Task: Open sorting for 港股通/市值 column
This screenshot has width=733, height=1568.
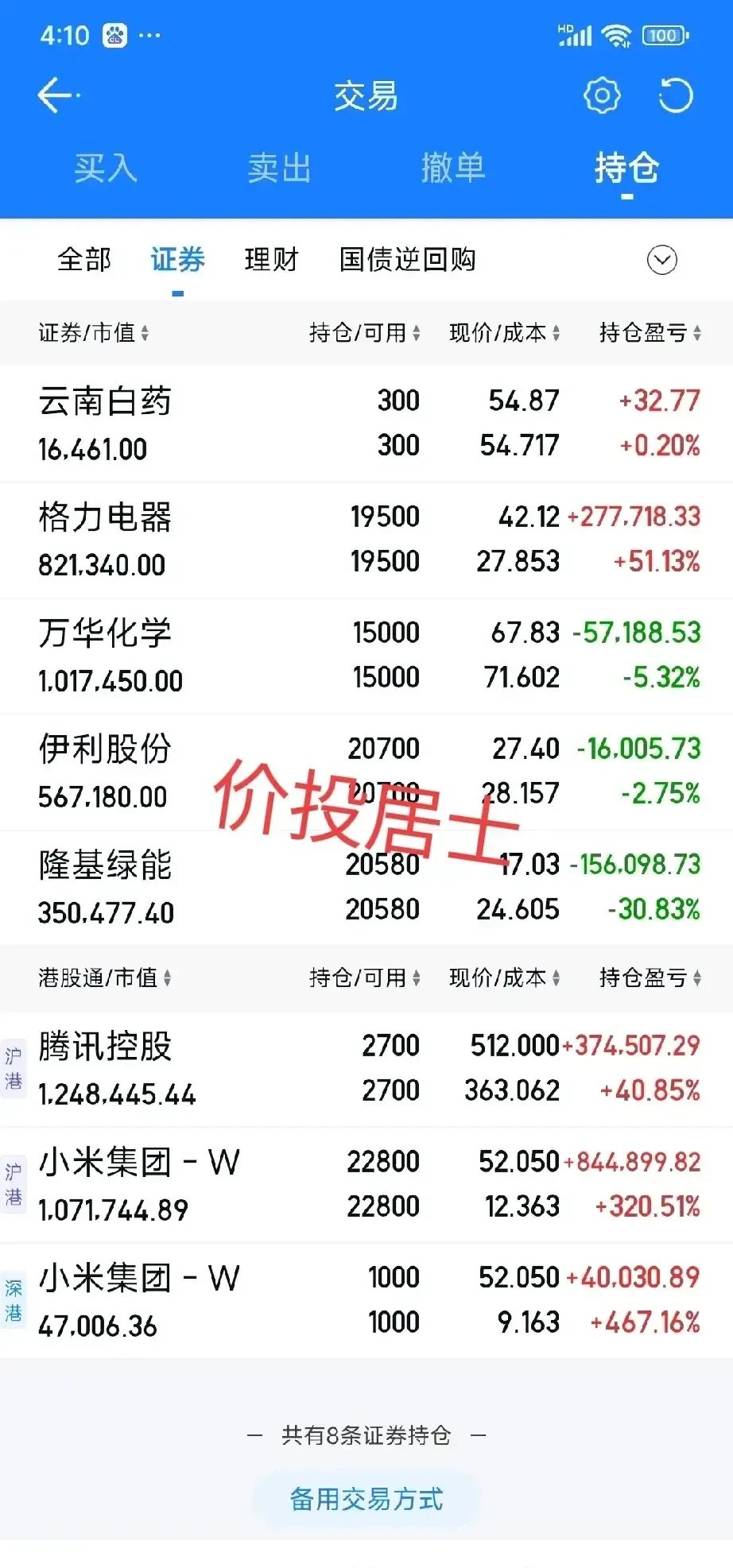Action: point(99,979)
